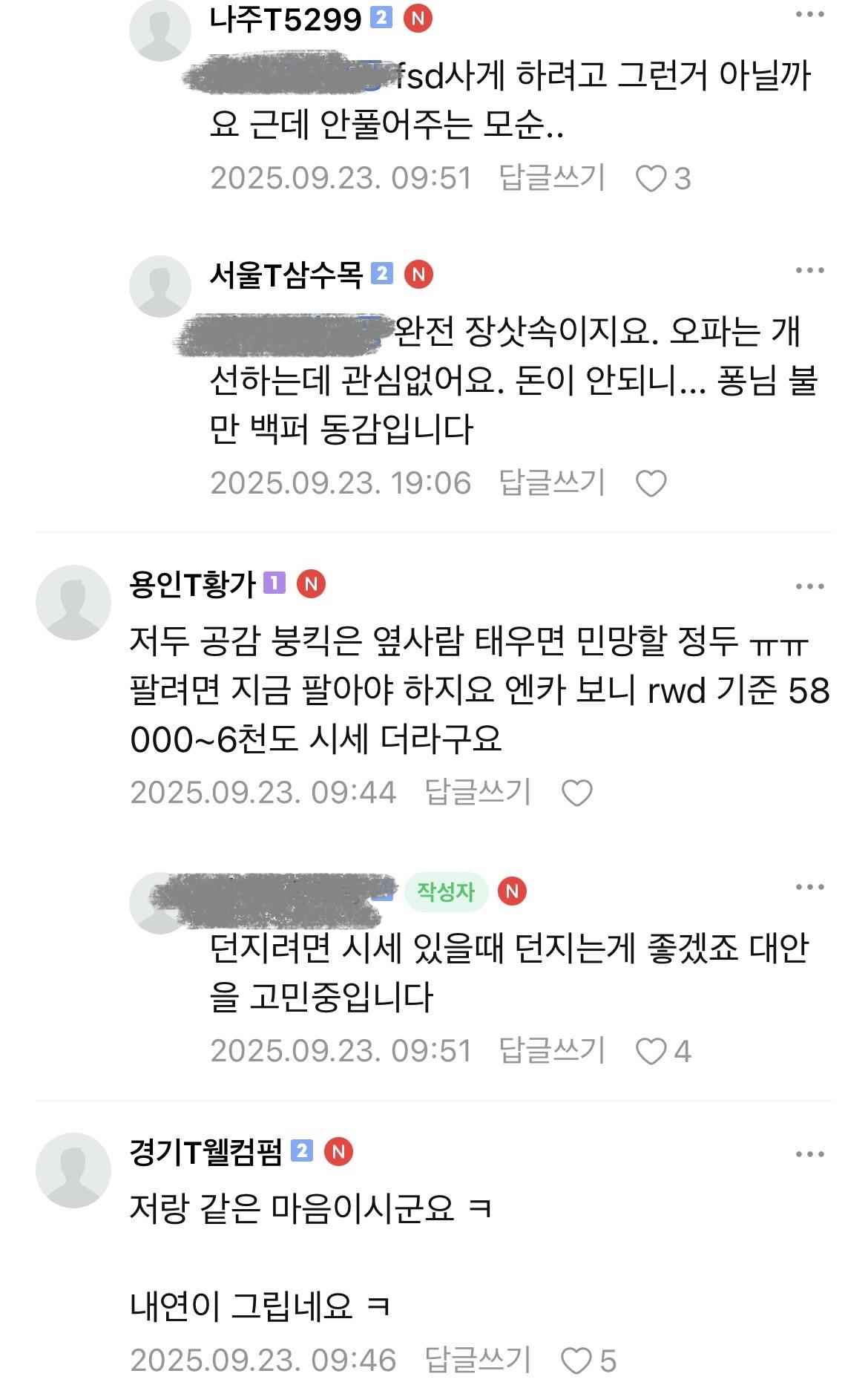Open overflow menu on 용인T황가's comment
The image size is (868, 1385).
tap(809, 586)
